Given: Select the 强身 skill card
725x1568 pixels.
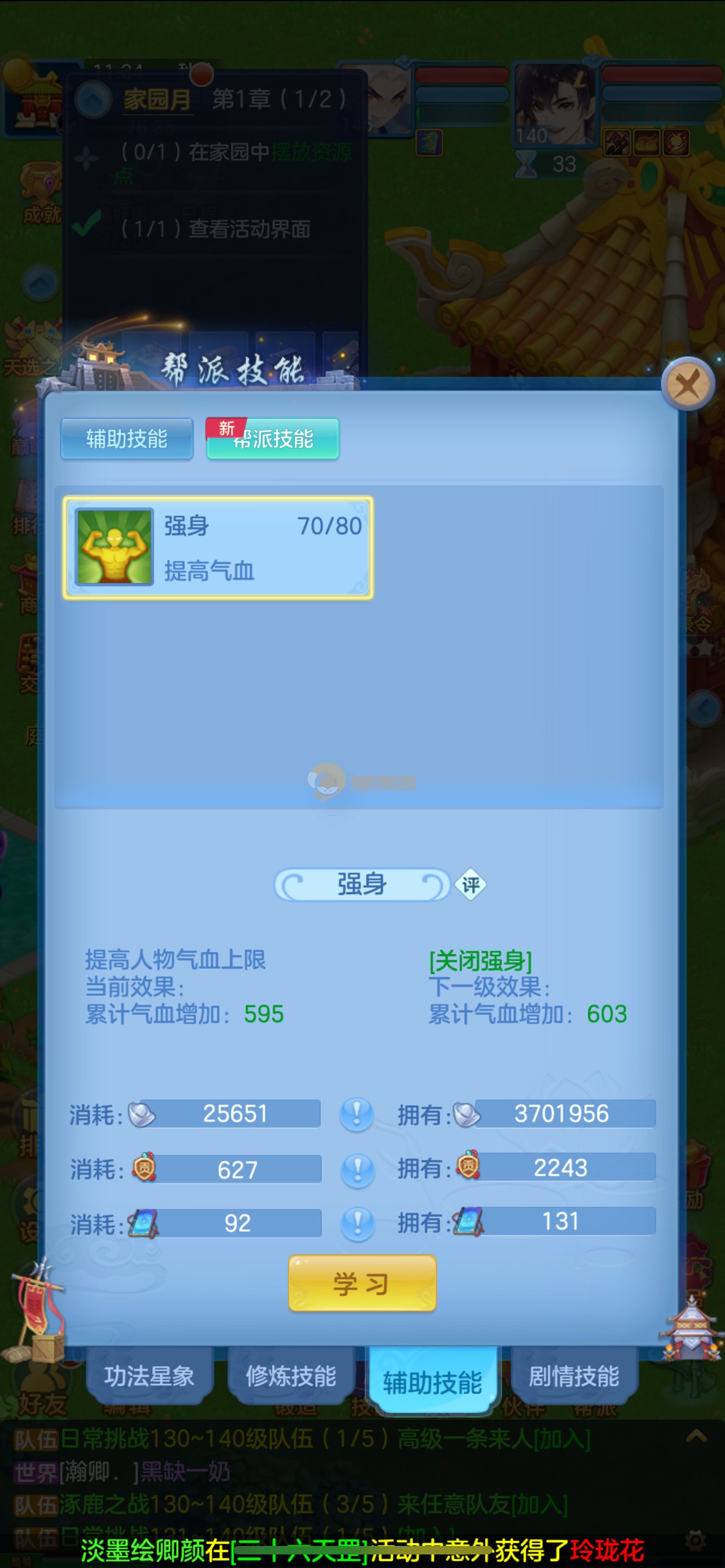Looking at the screenshot, I should [x=218, y=548].
